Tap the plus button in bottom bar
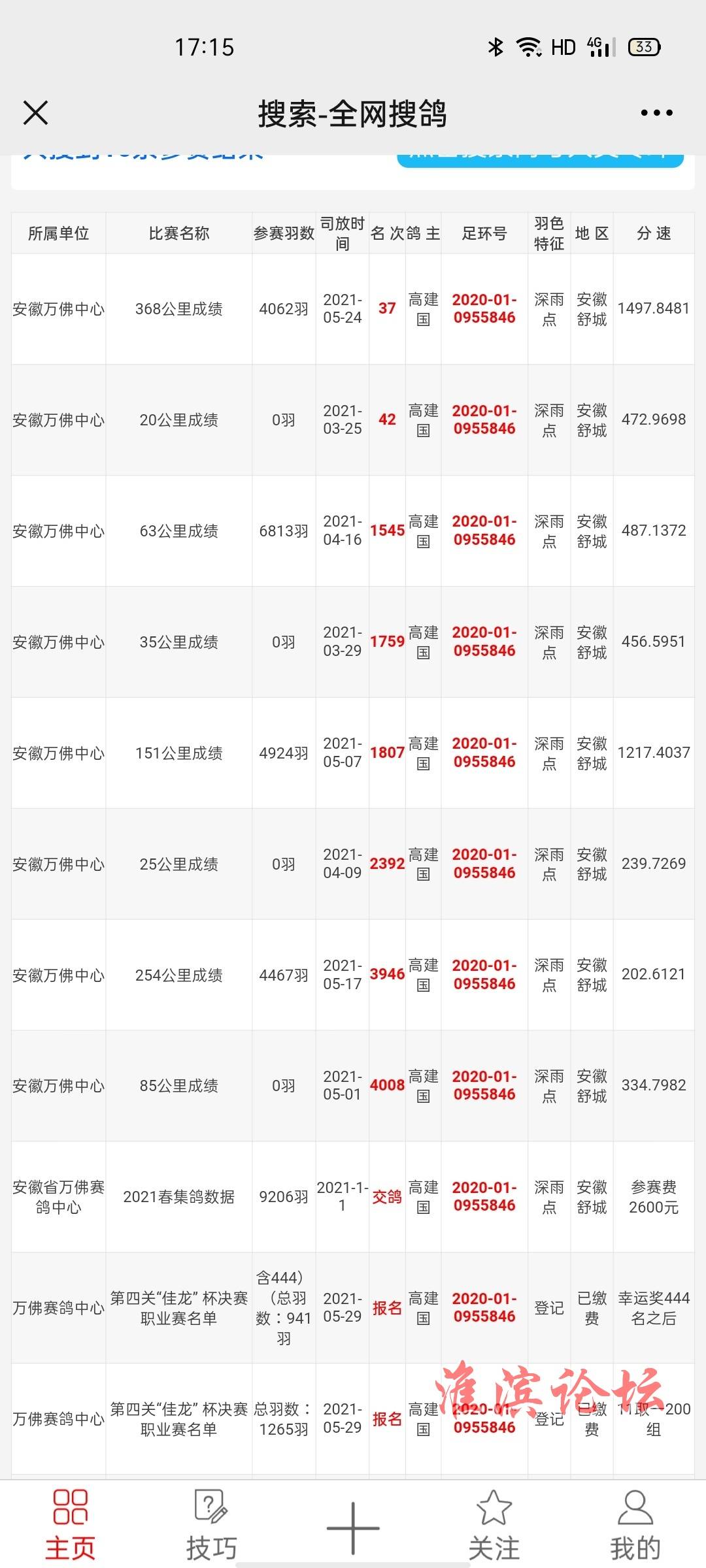This screenshot has height=1568, width=706. click(x=353, y=1527)
